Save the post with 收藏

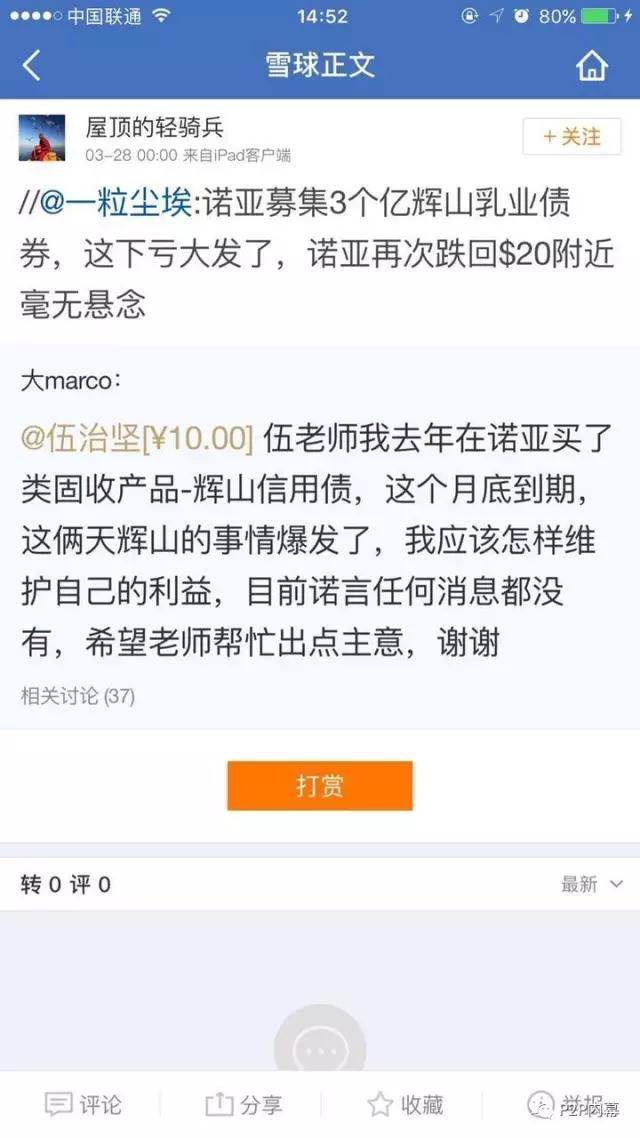tap(405, 1104)
